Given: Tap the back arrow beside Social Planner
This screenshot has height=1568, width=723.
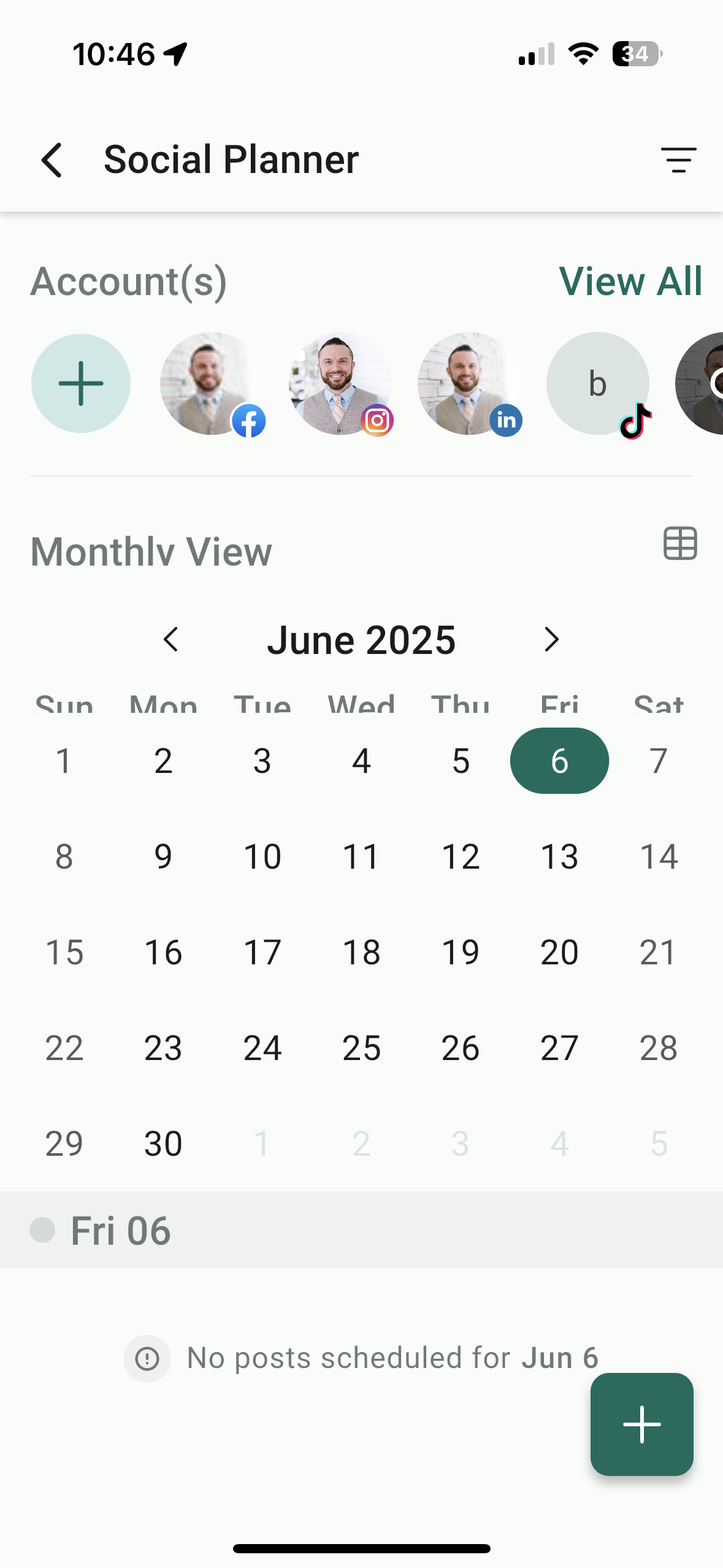Looking at the screenshot, I should (52, 159).
